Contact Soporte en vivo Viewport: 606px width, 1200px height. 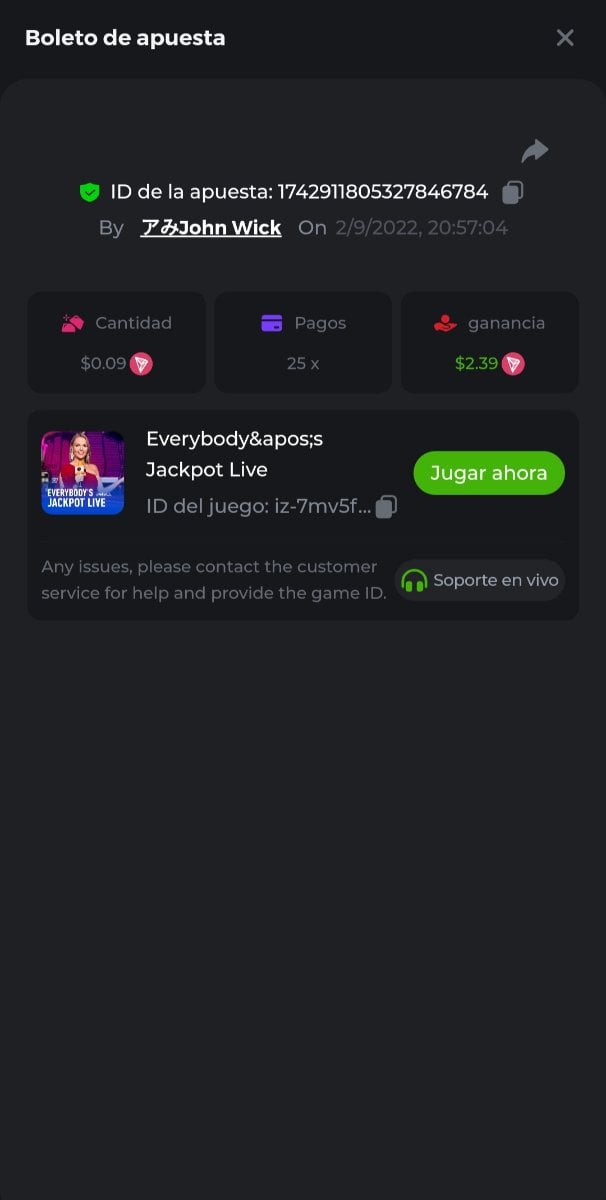[480, 580]
